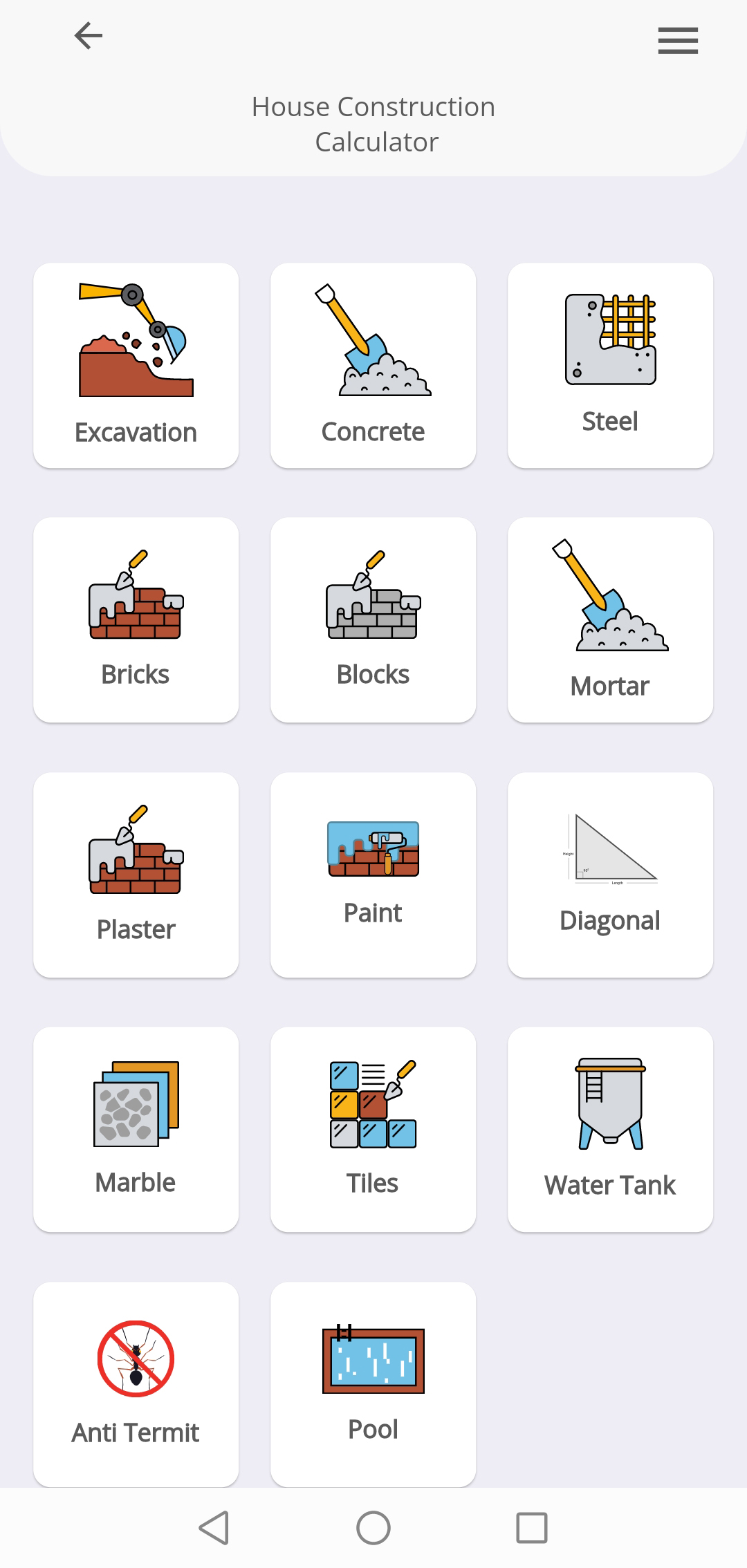Open the Blocks calculator card
This screenshot has width=747, height=1568.
(373, 619)
